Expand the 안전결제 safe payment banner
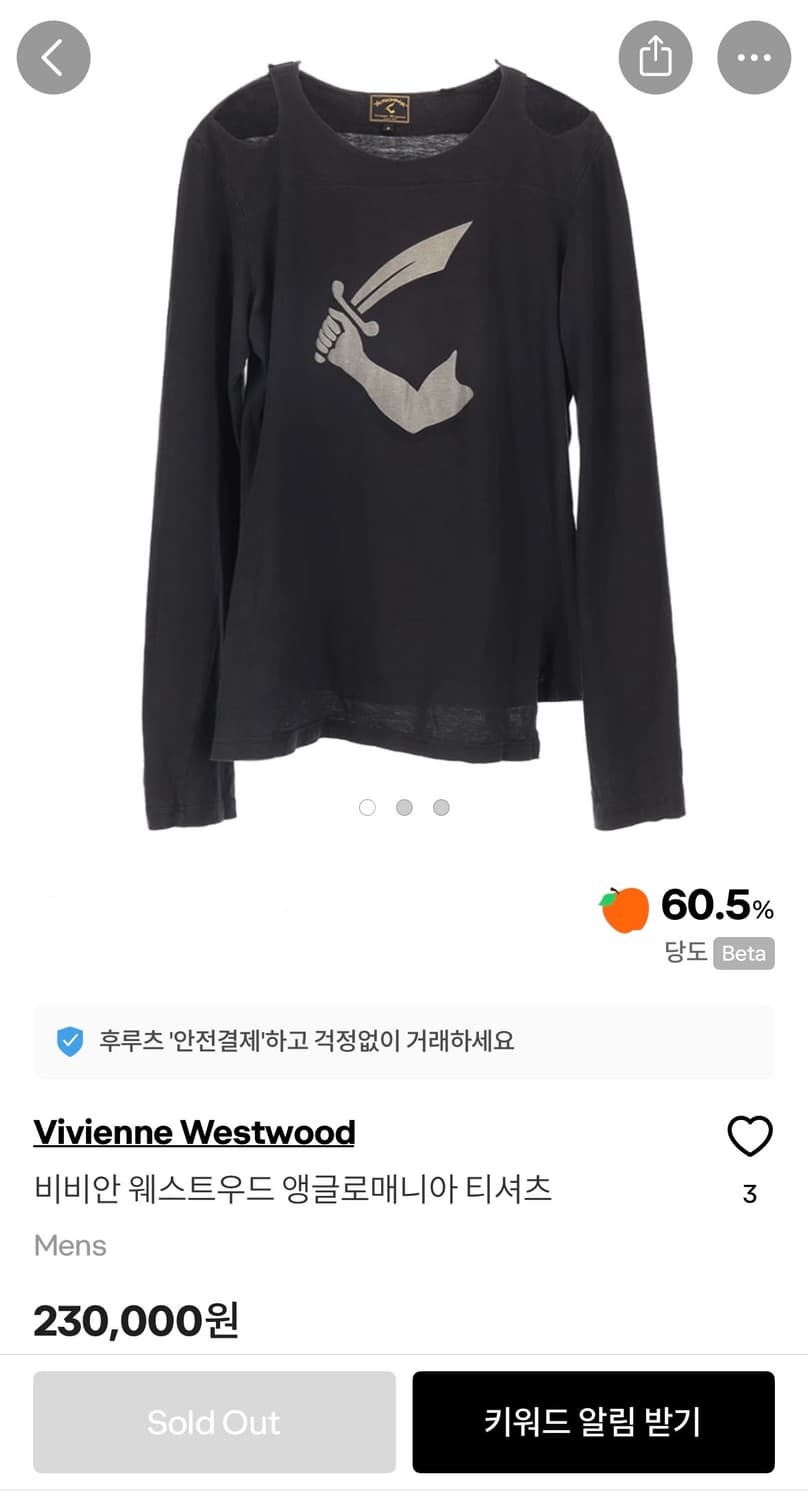Viewport: 808px width, 1500px height. pos(404,1042)
